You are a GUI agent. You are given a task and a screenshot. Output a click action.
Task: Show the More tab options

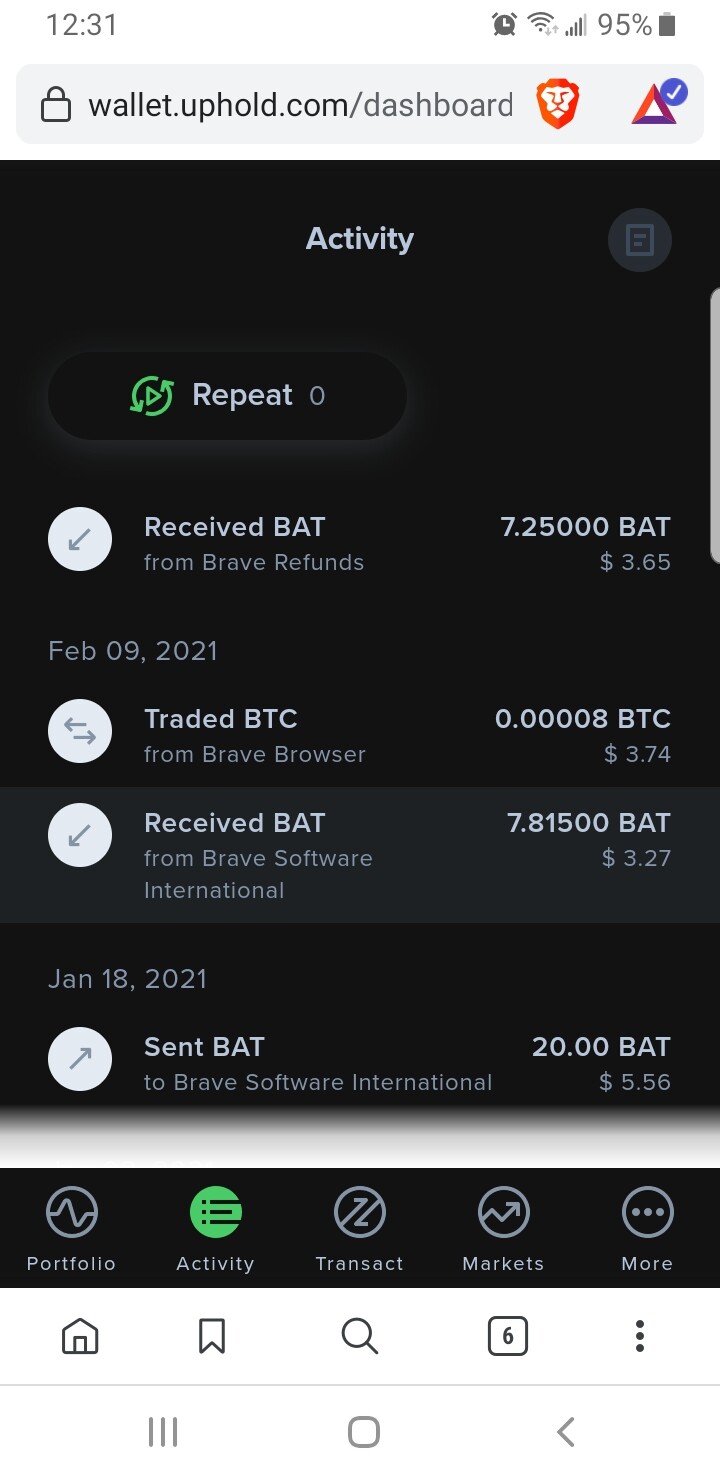[647, 1227]
